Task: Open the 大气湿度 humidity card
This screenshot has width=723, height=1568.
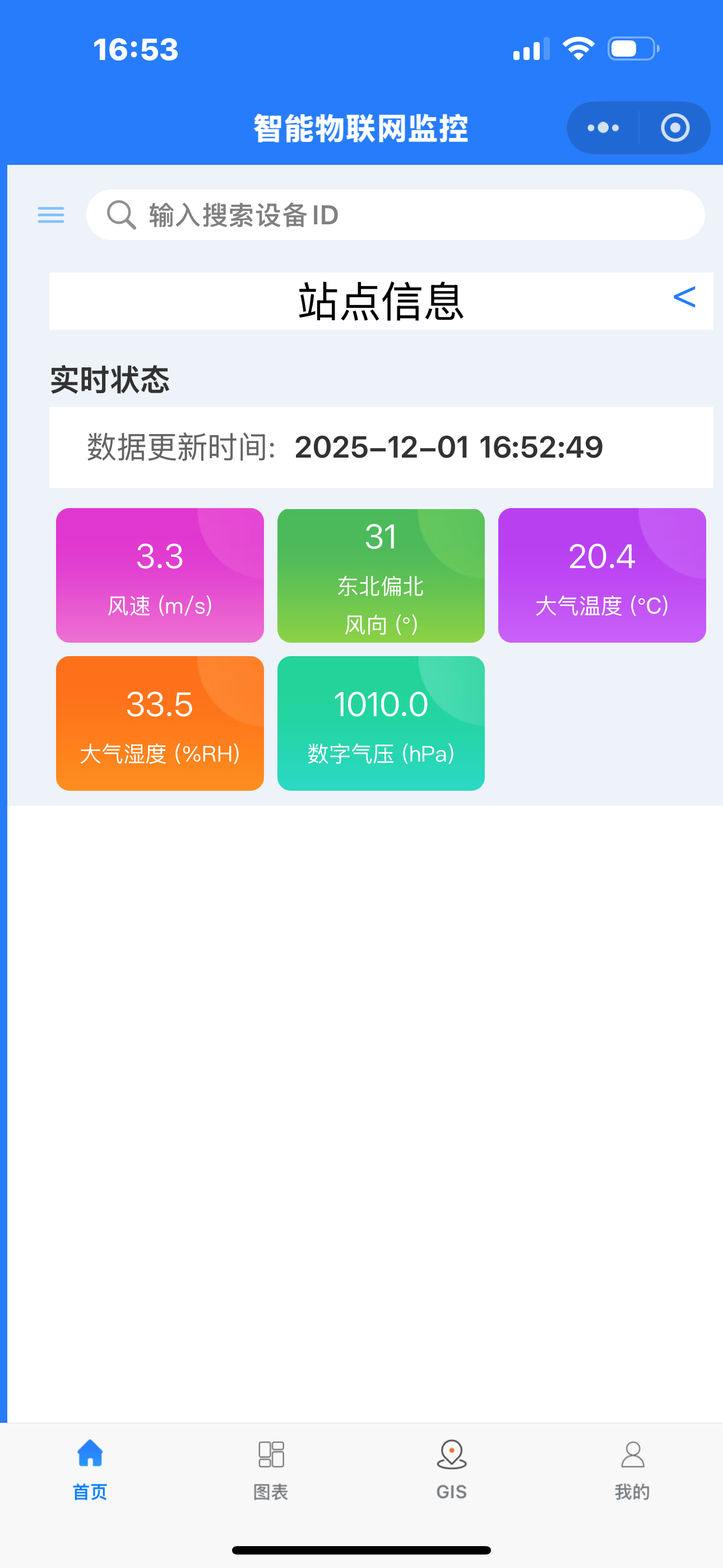Action: point(160,723)
